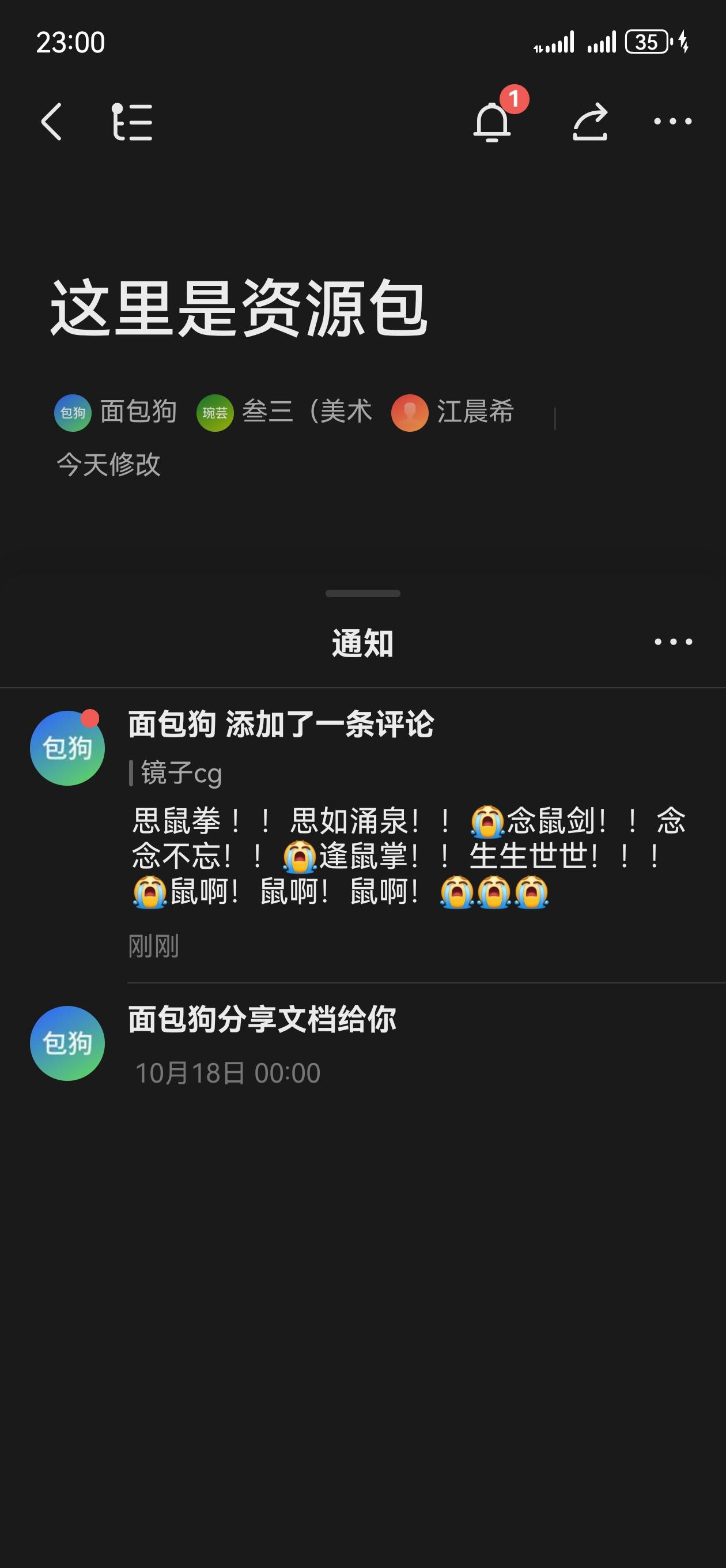
Task: Open the top-right more options menu
Action: click(x=672, y=122)
